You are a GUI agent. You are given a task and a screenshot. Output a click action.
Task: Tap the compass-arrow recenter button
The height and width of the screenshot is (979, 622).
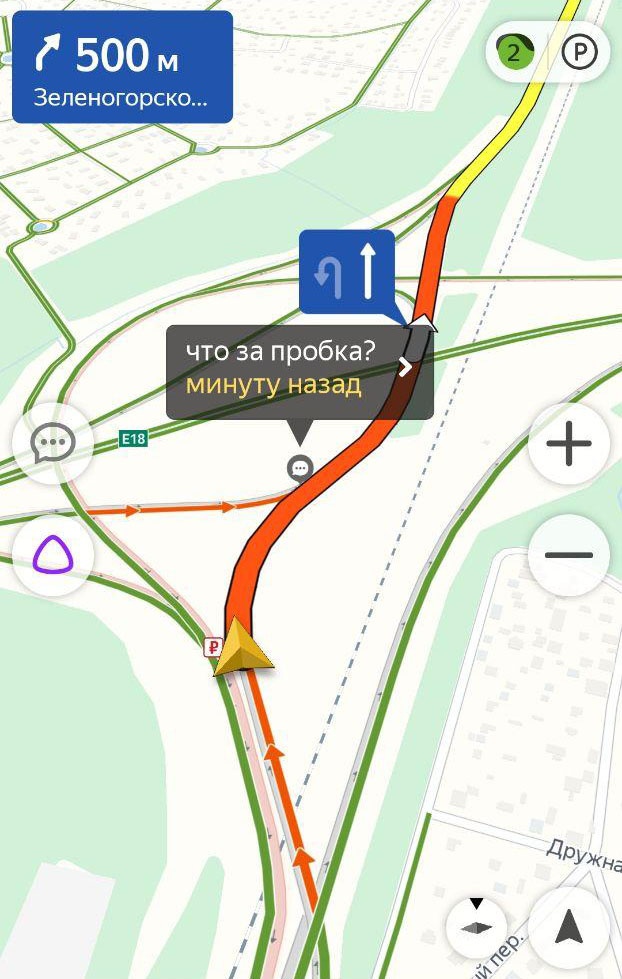point(569,927)
